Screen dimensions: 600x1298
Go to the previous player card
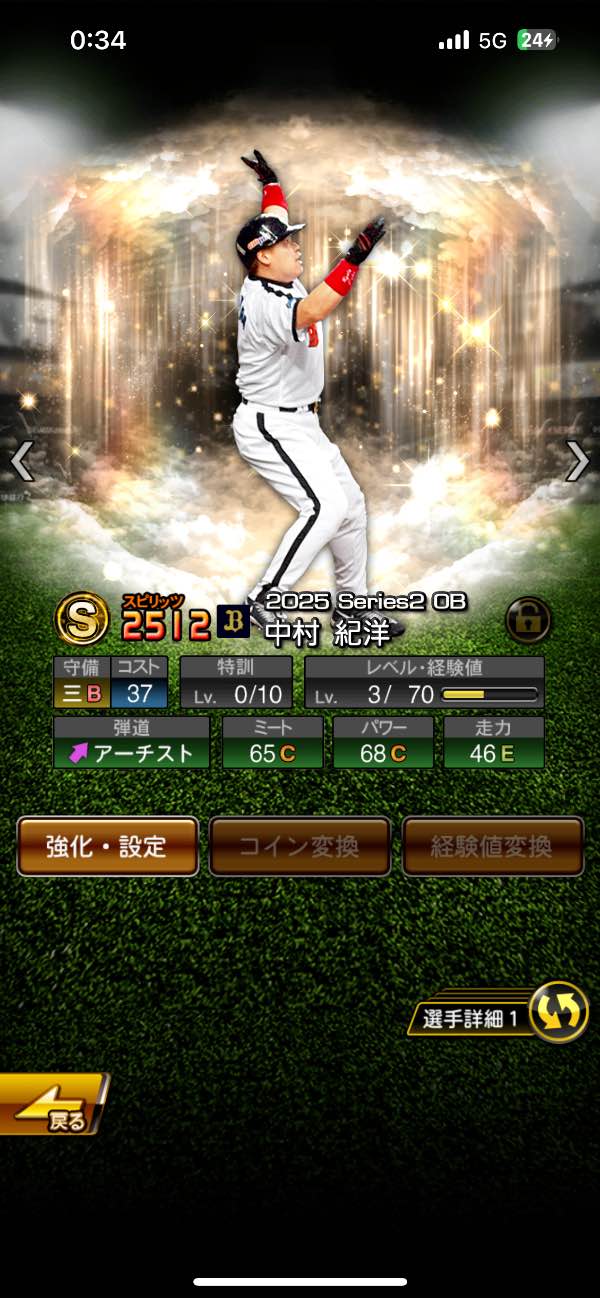[22, 461]
